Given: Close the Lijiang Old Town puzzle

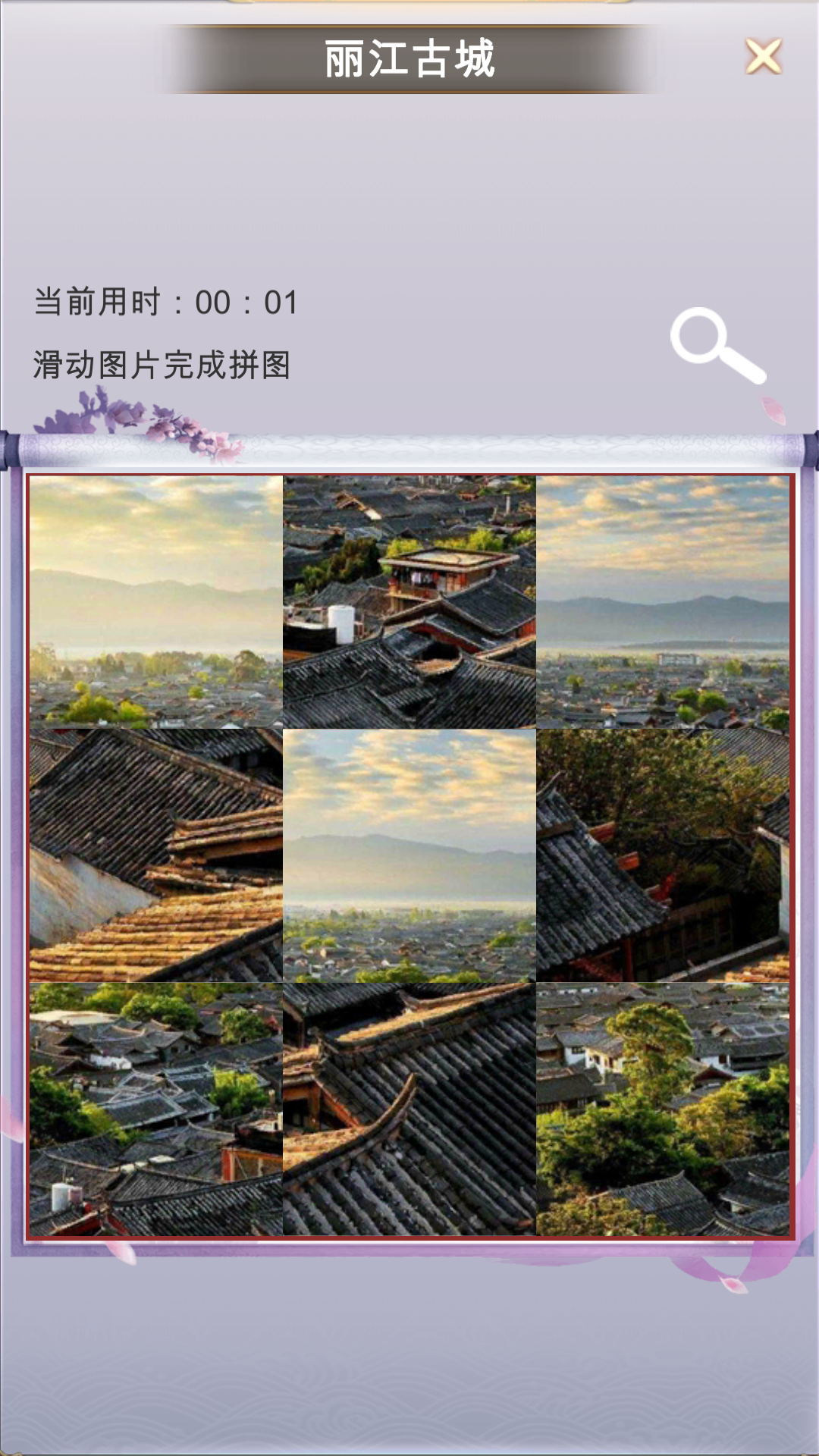Looking at the screenshot, I should pos(763,57).
